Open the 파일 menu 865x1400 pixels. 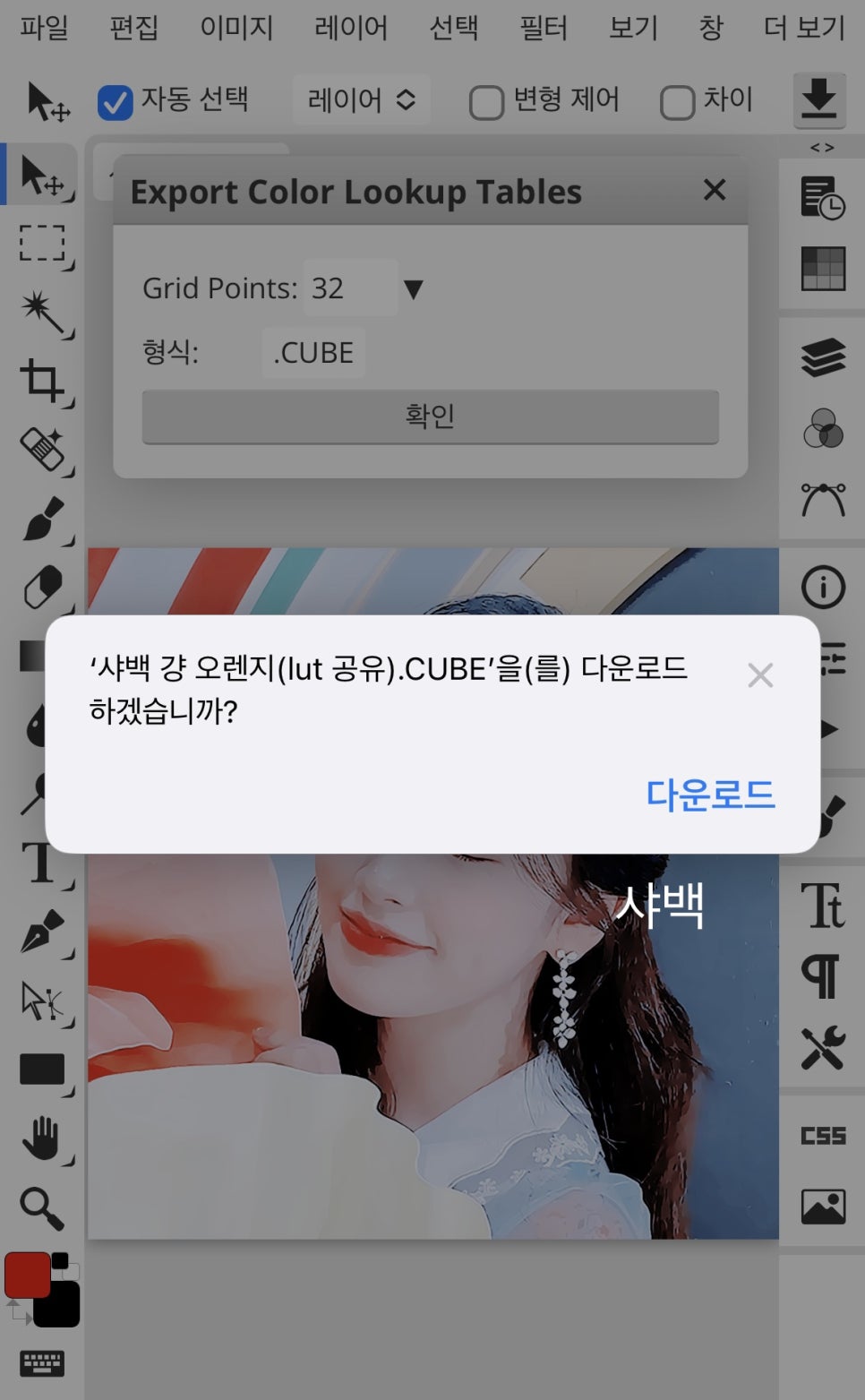pos(44,28)
